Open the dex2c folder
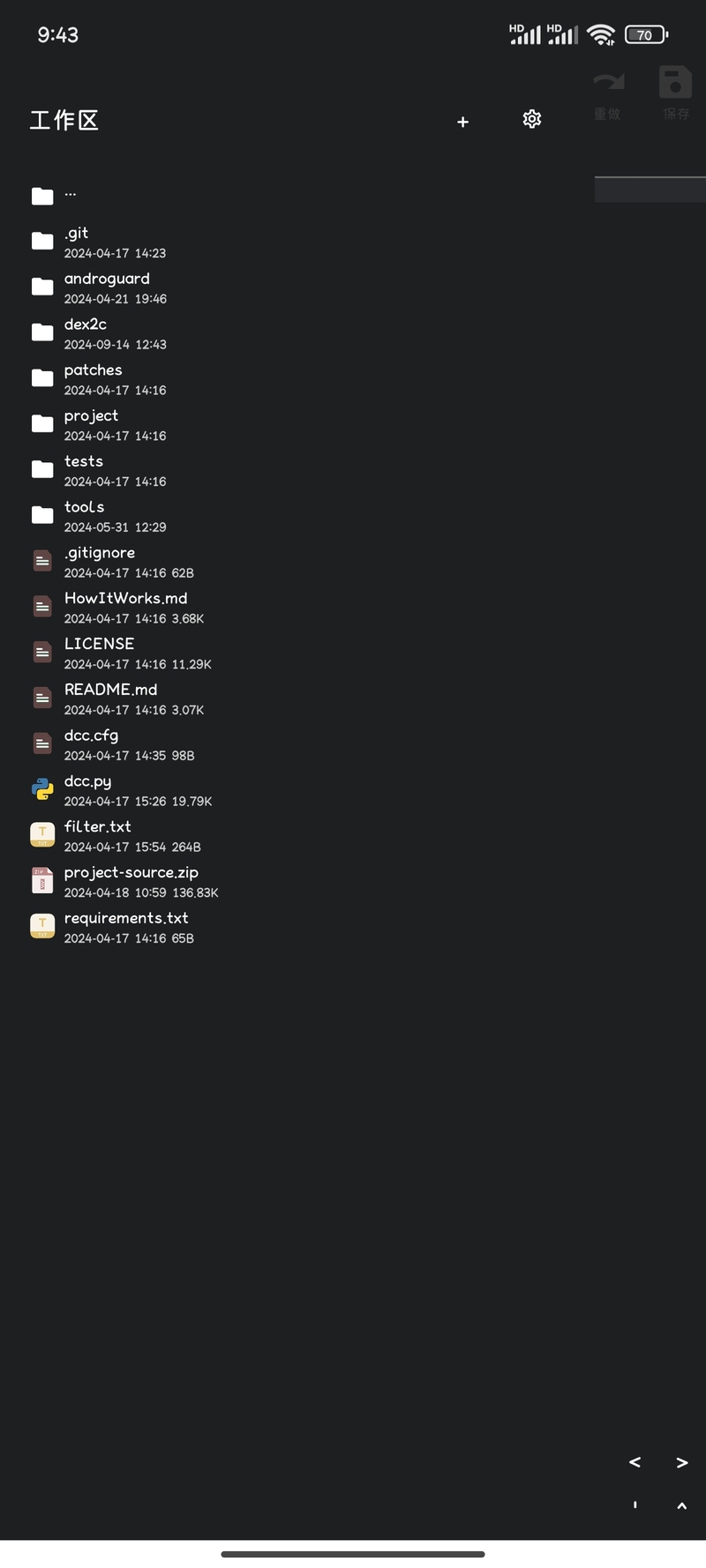The height and width of the screenshot is (1568, 706). [x=291, y=333]
